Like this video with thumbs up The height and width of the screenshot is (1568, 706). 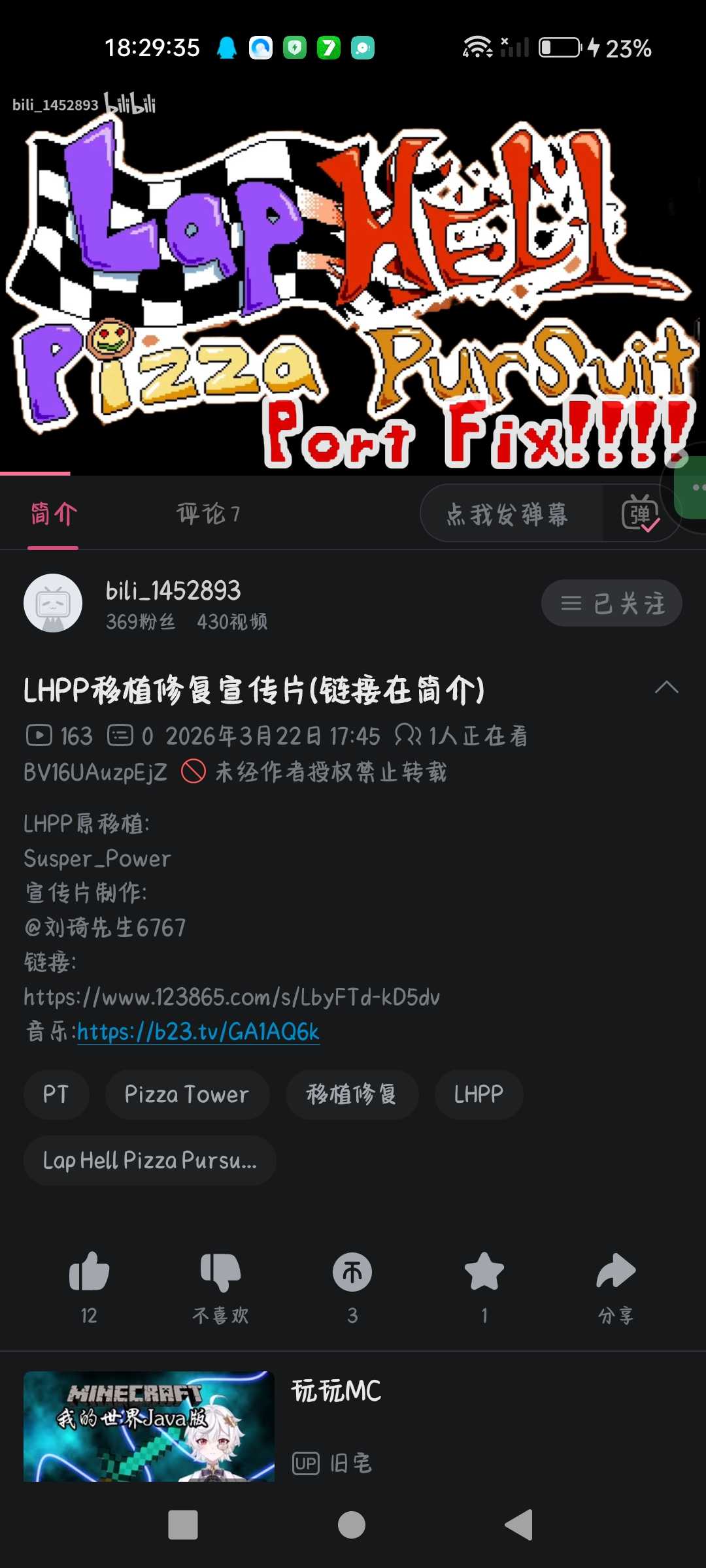pyautogui.click(x=89, y=1273)
